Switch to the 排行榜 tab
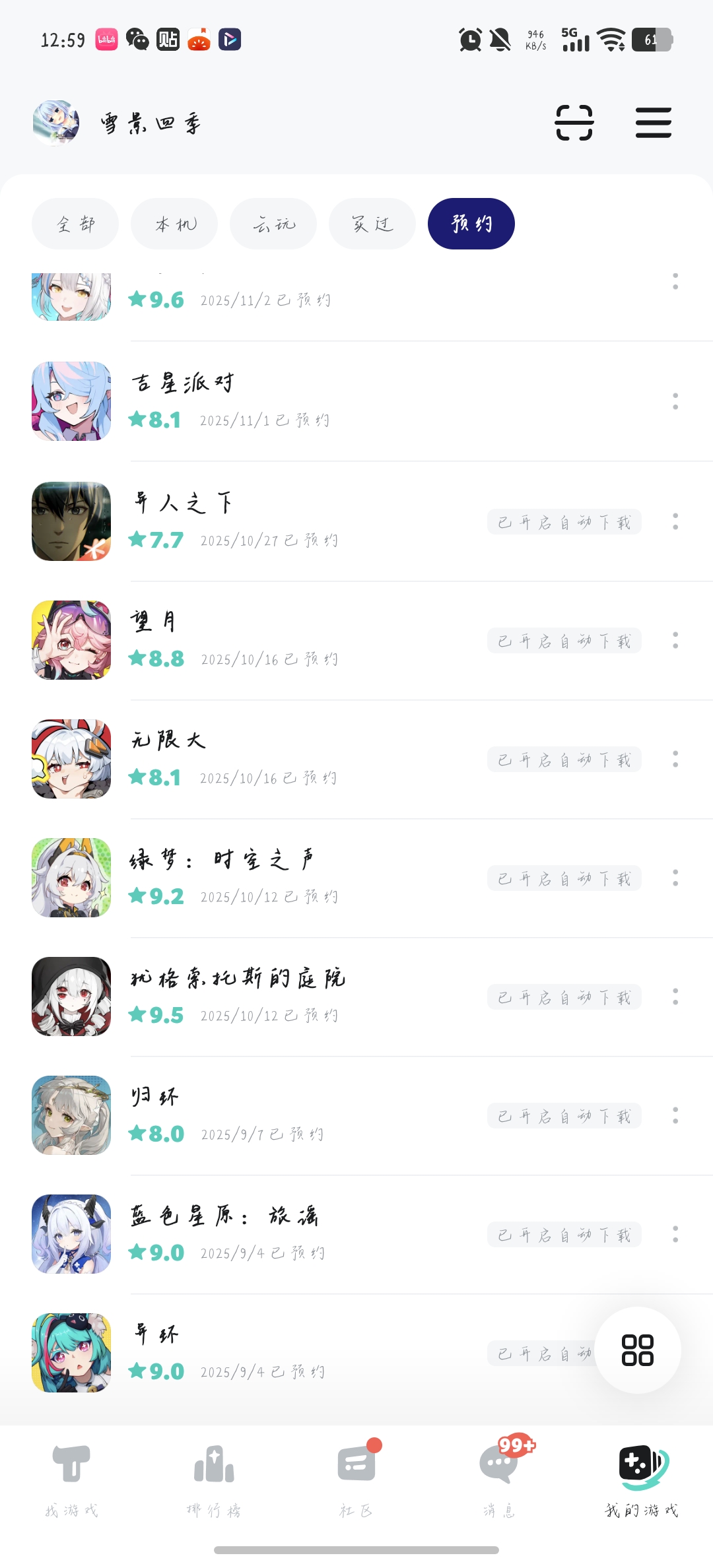This screenshot has height=1568, width=713. point(214,1478)
